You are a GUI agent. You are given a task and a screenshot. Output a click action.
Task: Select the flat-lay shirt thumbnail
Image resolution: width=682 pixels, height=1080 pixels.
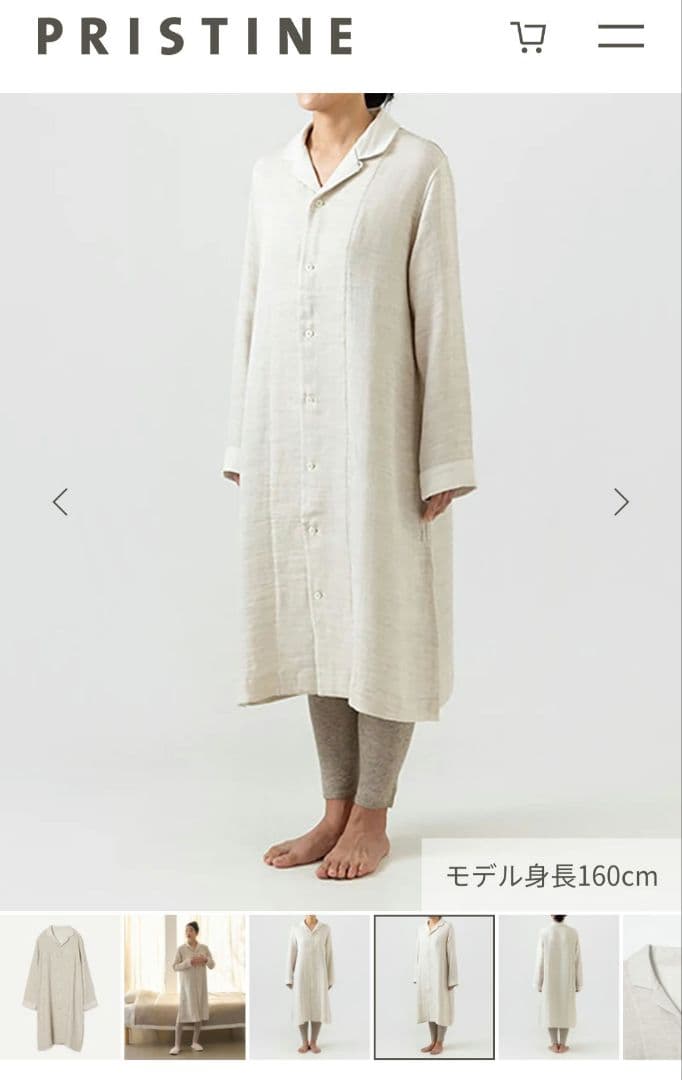[x=59, y=986]
